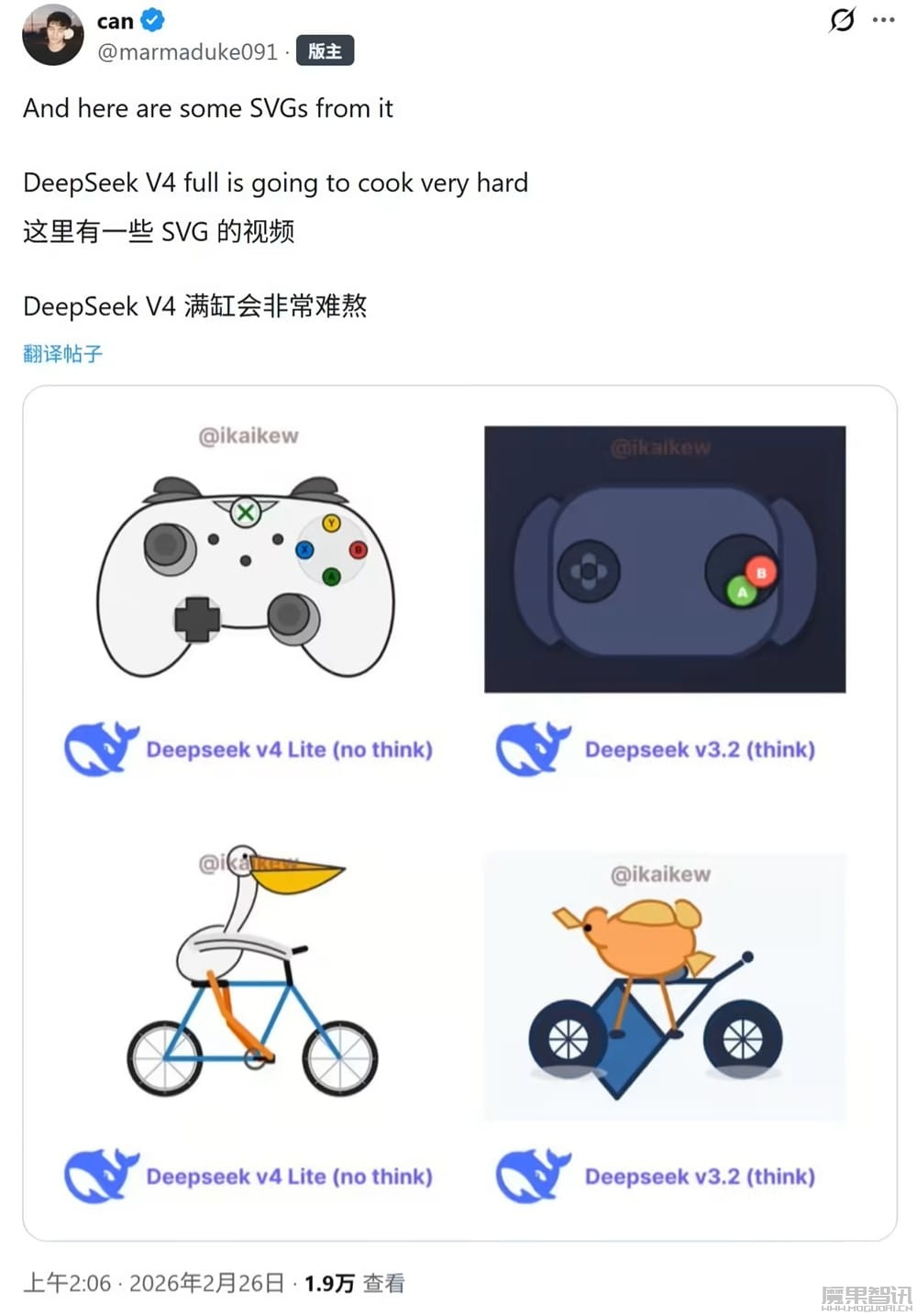
Task: Click the 1.9万 查看 view count
Action: coord(357,1282)
